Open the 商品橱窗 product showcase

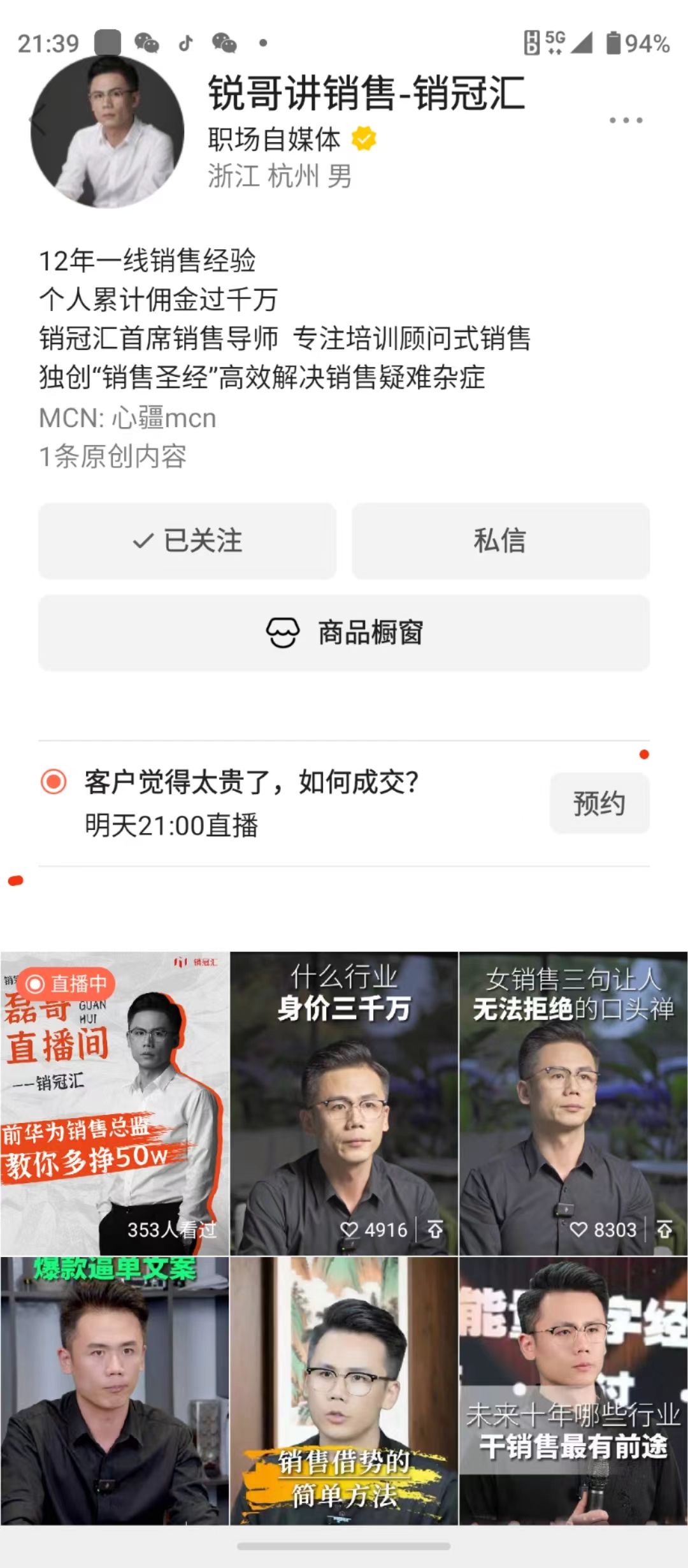pyautogui.click(x=344, y=633)
